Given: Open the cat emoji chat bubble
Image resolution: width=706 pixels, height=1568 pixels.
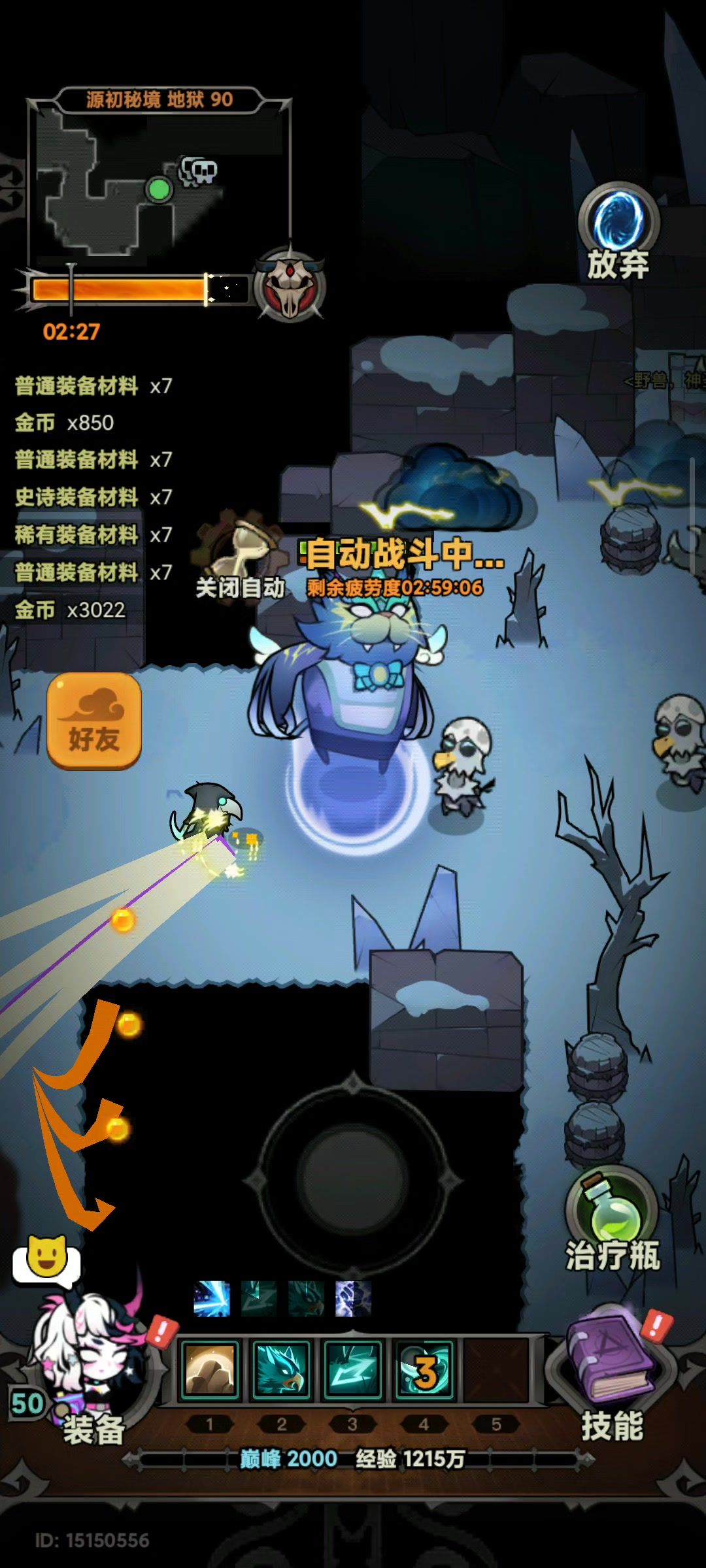Looking at the screenshot, I should tap(46, 1260).
